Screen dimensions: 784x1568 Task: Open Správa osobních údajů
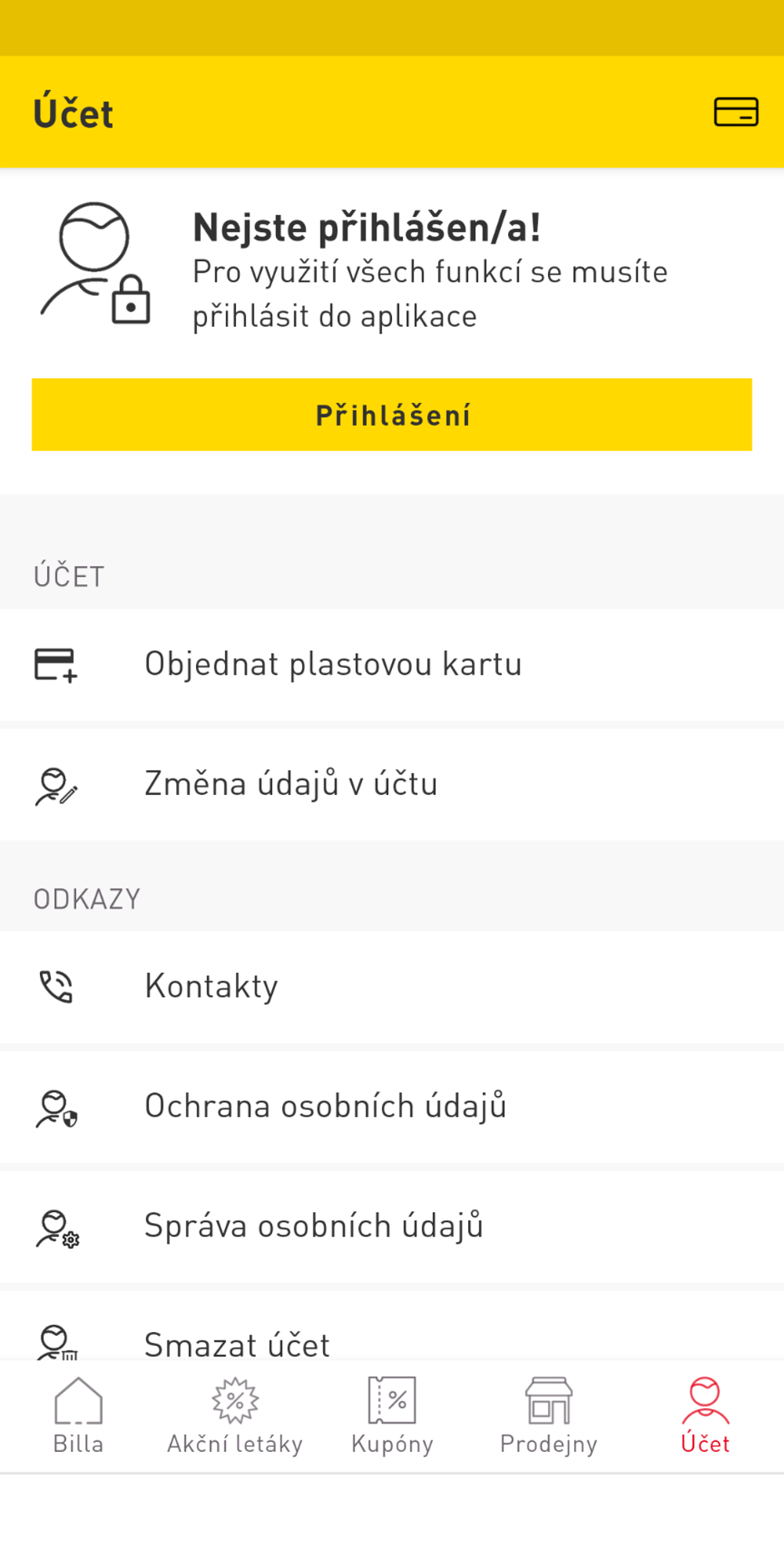point(392,1227)
